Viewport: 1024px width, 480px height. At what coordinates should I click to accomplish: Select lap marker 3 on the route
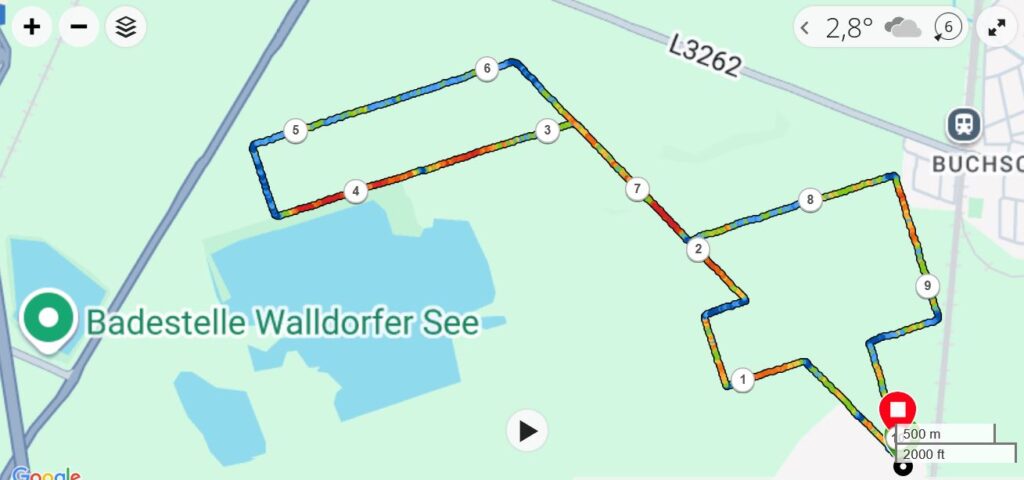click(x=546, y=130)
